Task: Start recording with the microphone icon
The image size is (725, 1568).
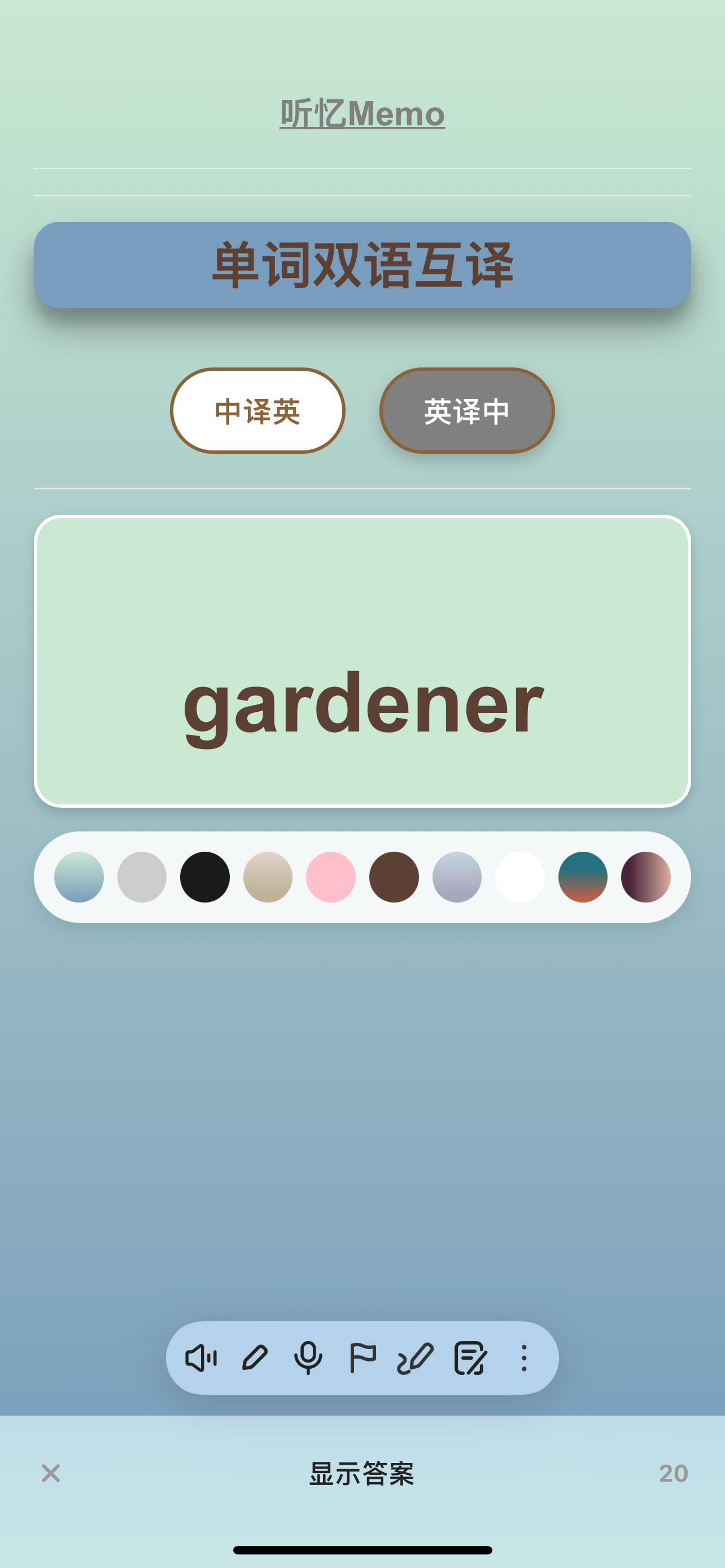Action: (x=308, y=1358)
